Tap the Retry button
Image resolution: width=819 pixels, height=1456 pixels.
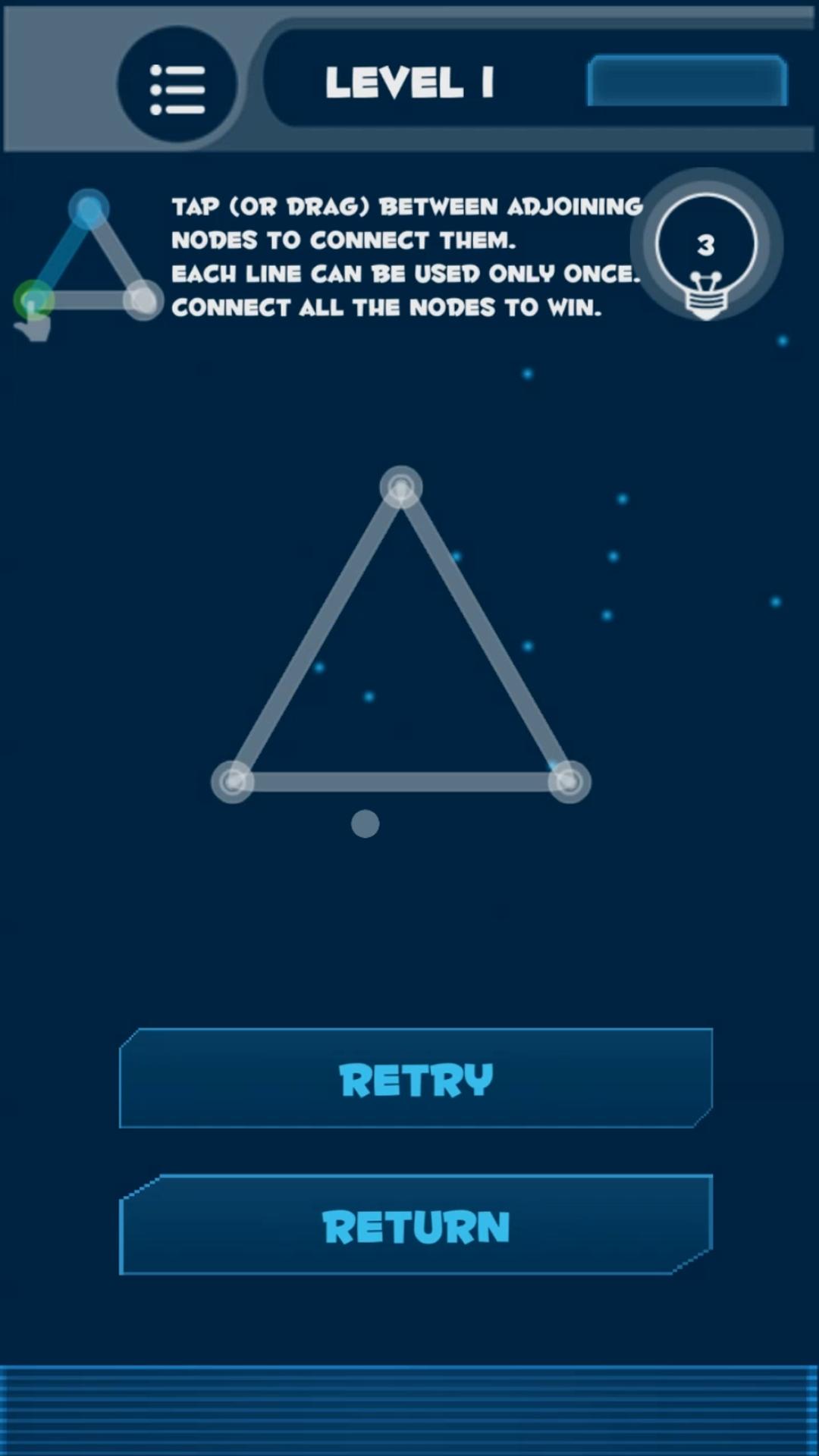(416, 1078)
